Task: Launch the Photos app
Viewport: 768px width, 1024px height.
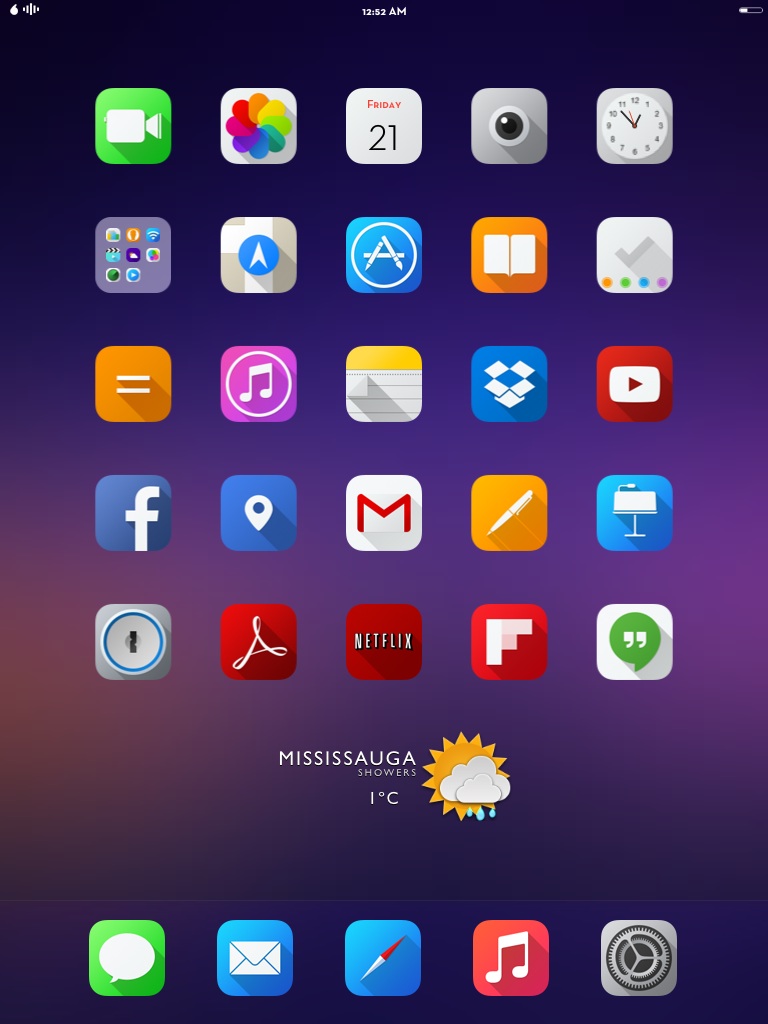Action: (x=258, y=126)
